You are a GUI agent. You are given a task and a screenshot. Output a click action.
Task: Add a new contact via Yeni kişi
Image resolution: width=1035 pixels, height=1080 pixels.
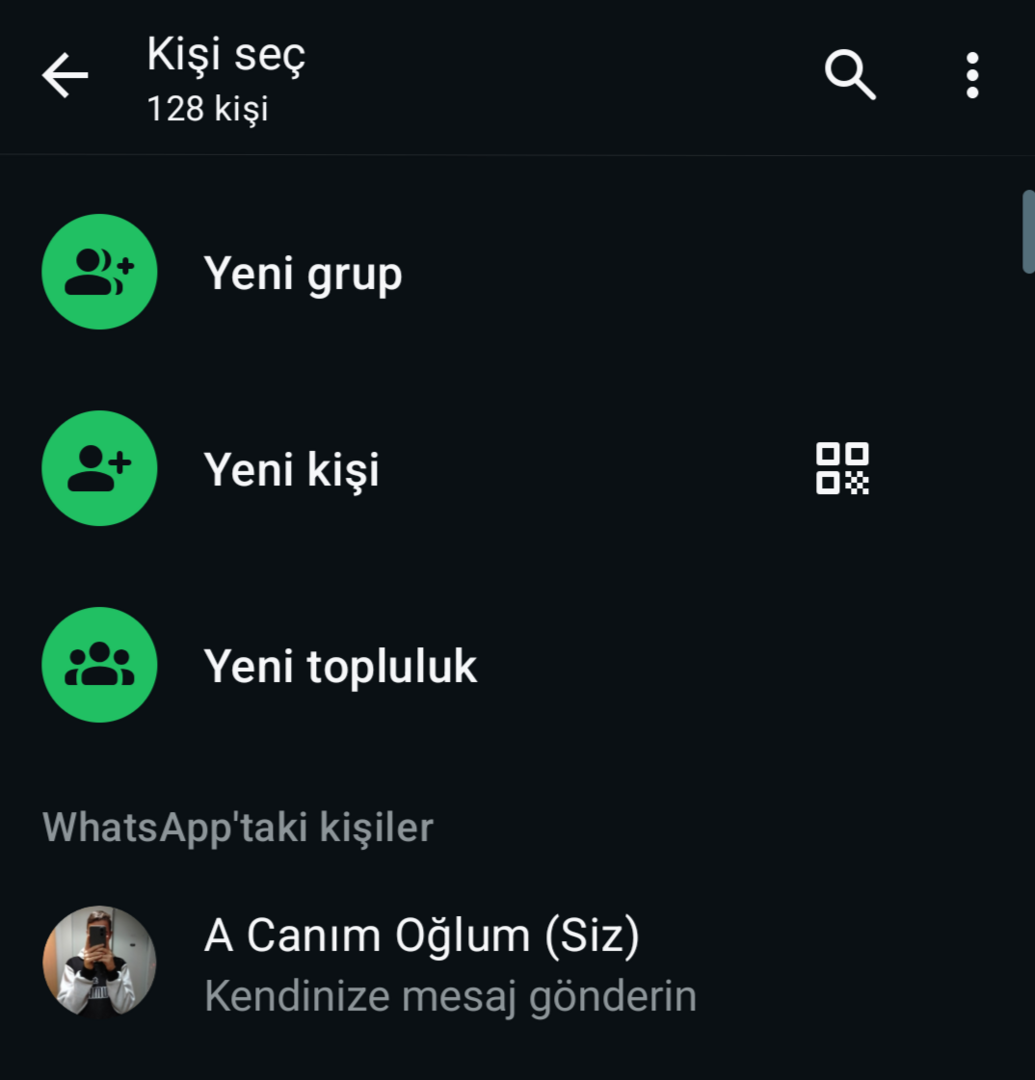coord(291,469)
